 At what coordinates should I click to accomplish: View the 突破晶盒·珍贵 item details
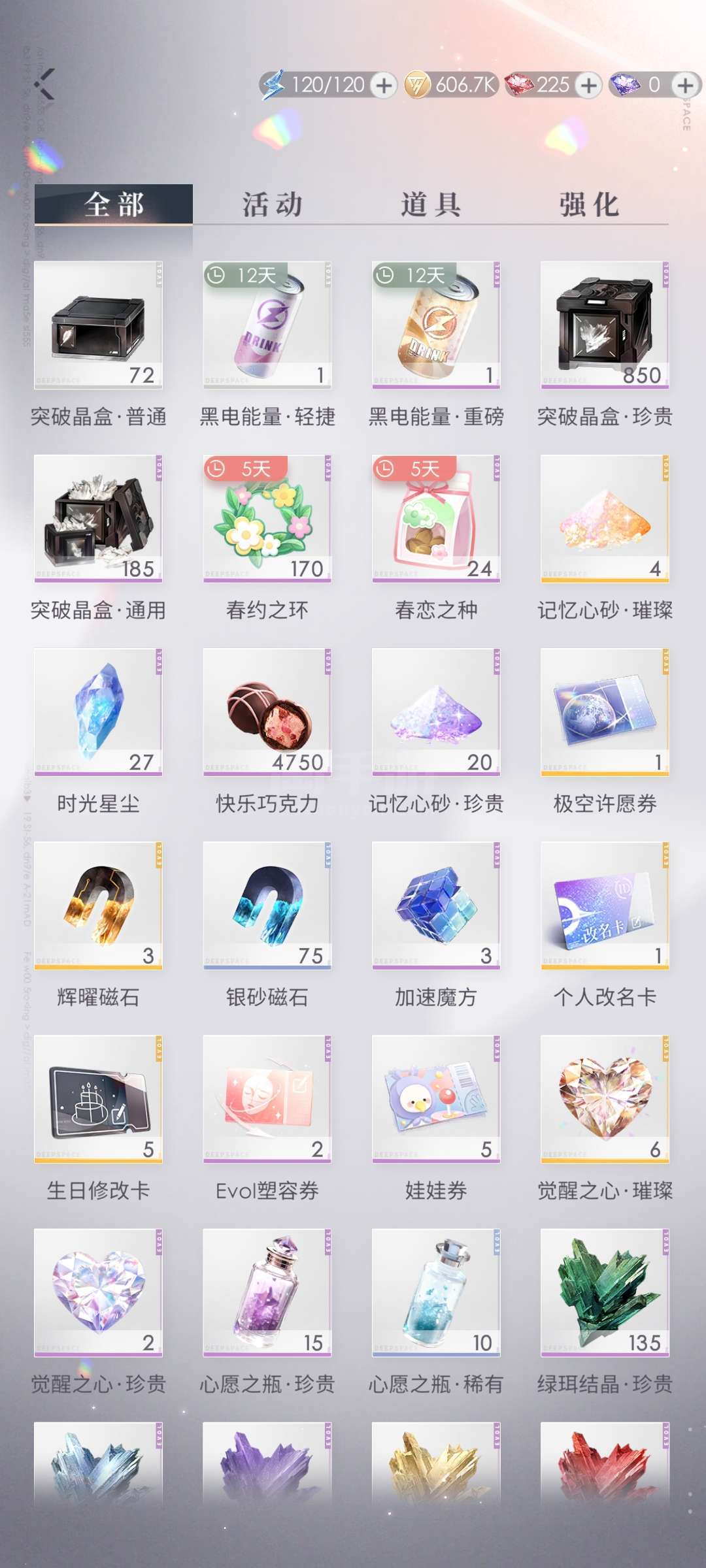[x=605, y=325]
